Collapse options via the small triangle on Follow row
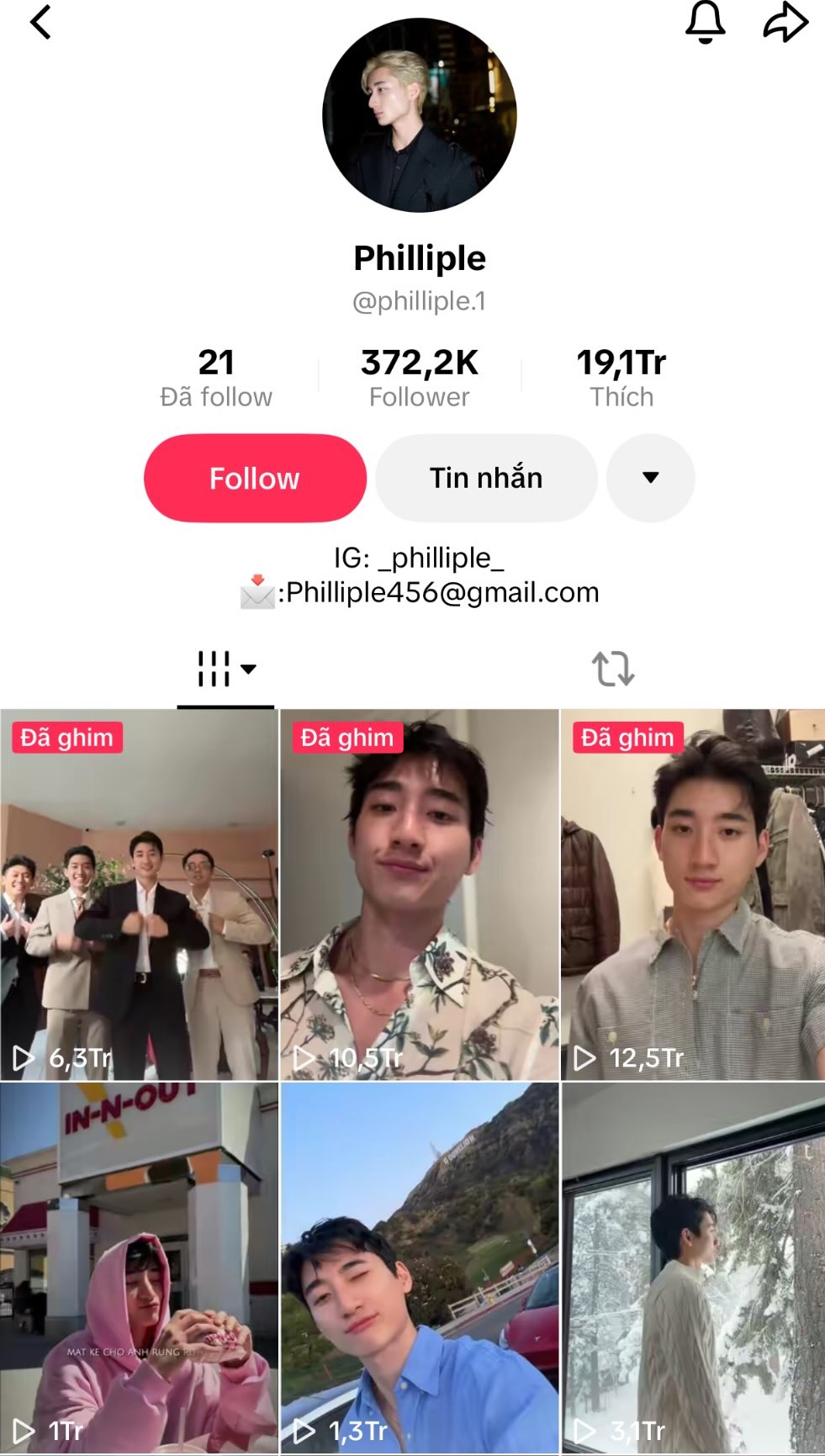 coord(650,478)
